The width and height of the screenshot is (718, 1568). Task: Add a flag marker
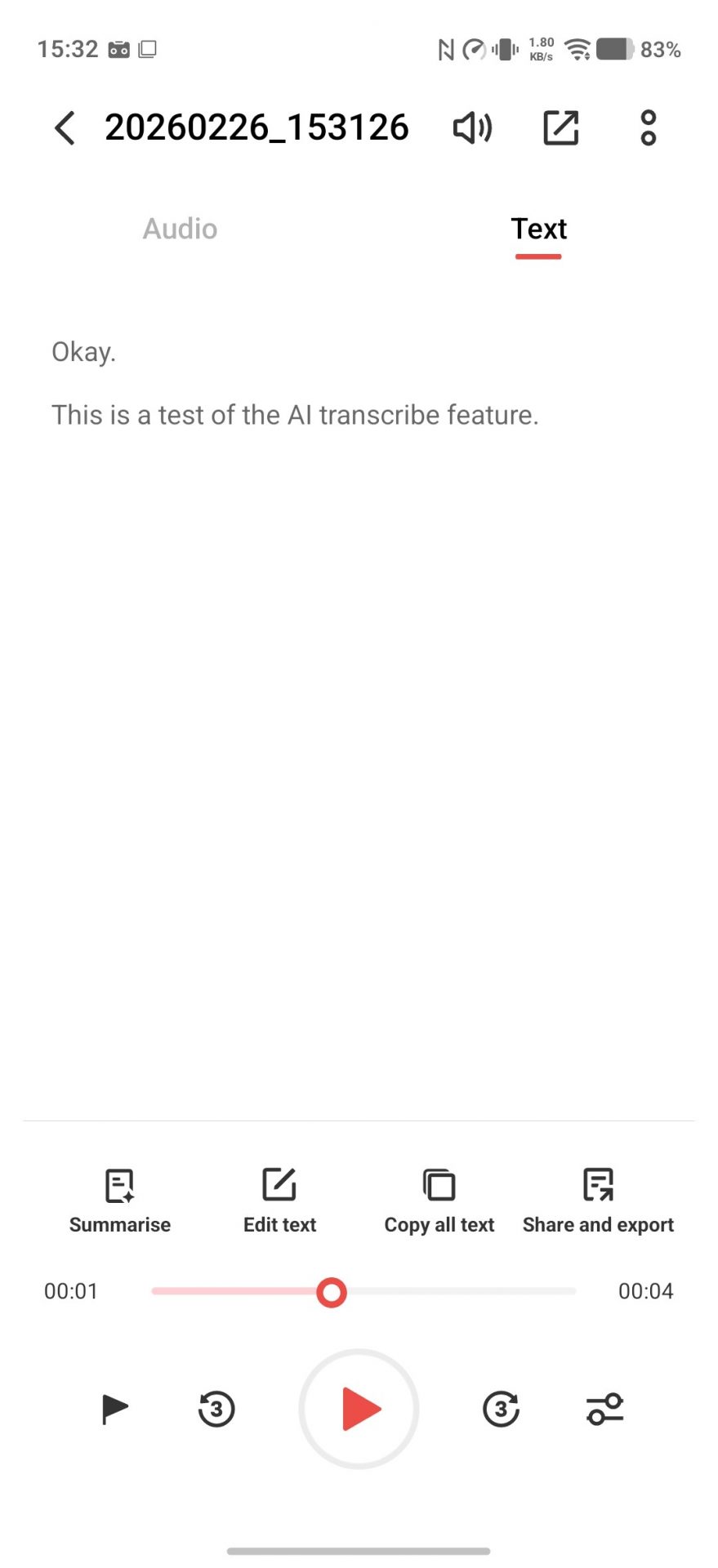click(x=114, y=1409)
